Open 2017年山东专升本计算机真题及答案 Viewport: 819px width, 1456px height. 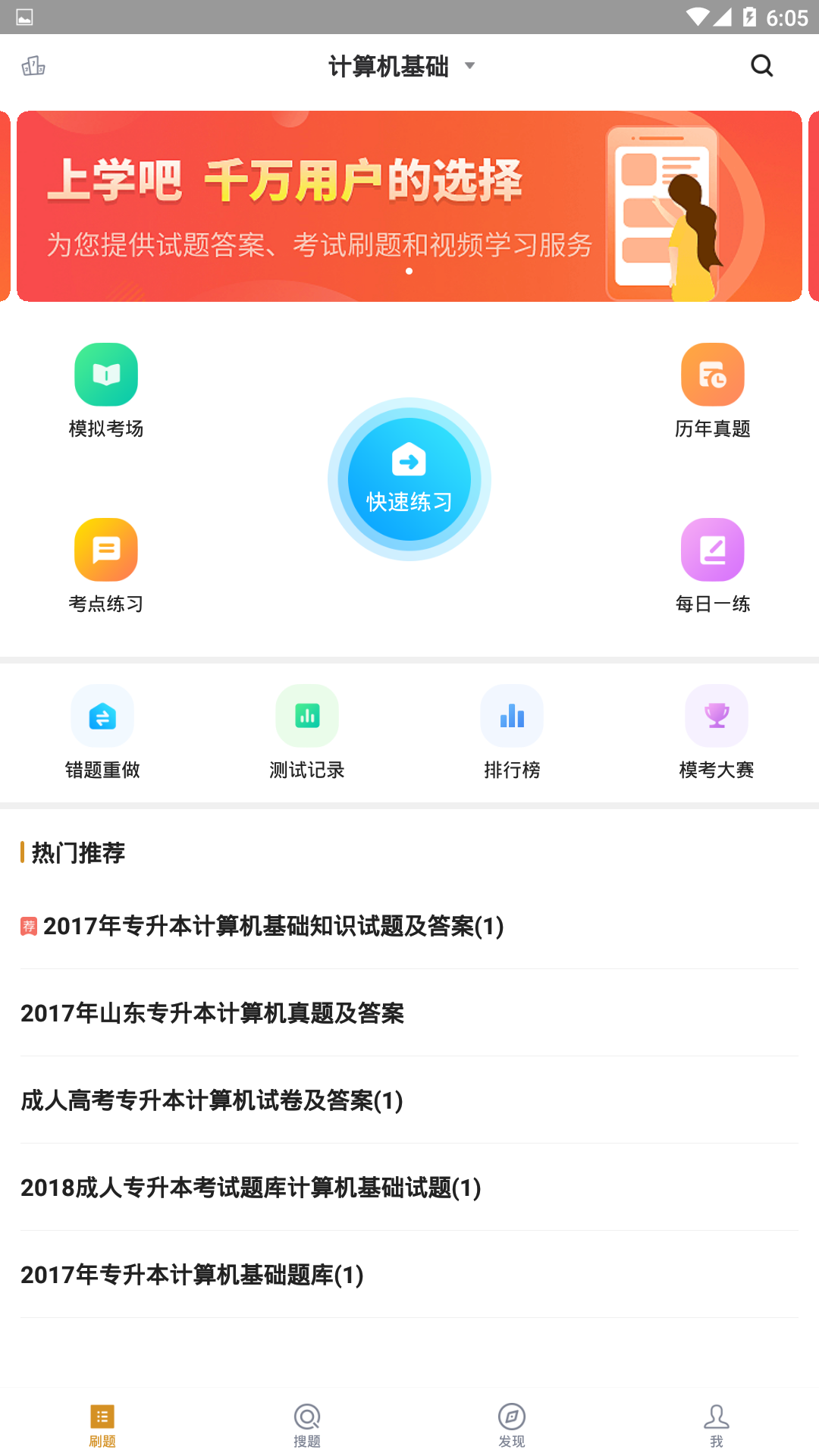tap(212, 1013)
